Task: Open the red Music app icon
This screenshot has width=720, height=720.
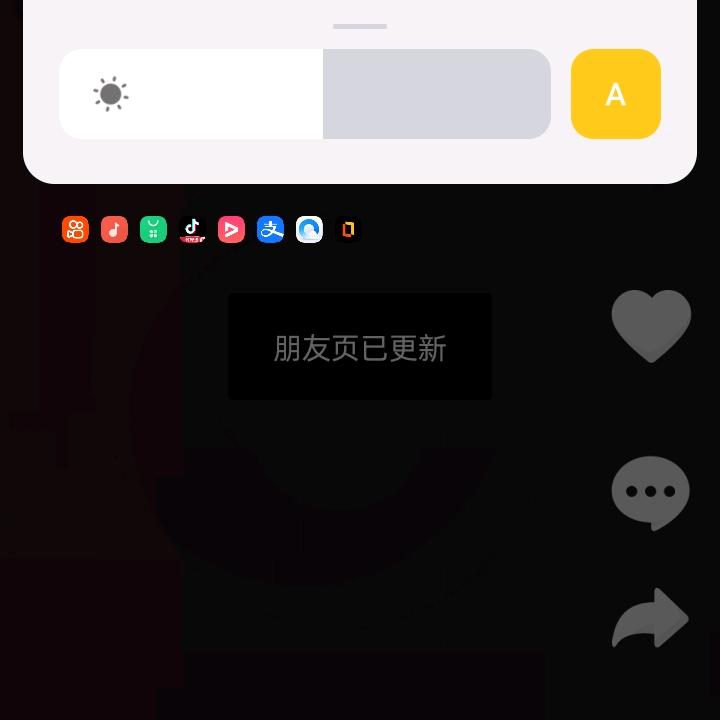Action: coord(114,229)
